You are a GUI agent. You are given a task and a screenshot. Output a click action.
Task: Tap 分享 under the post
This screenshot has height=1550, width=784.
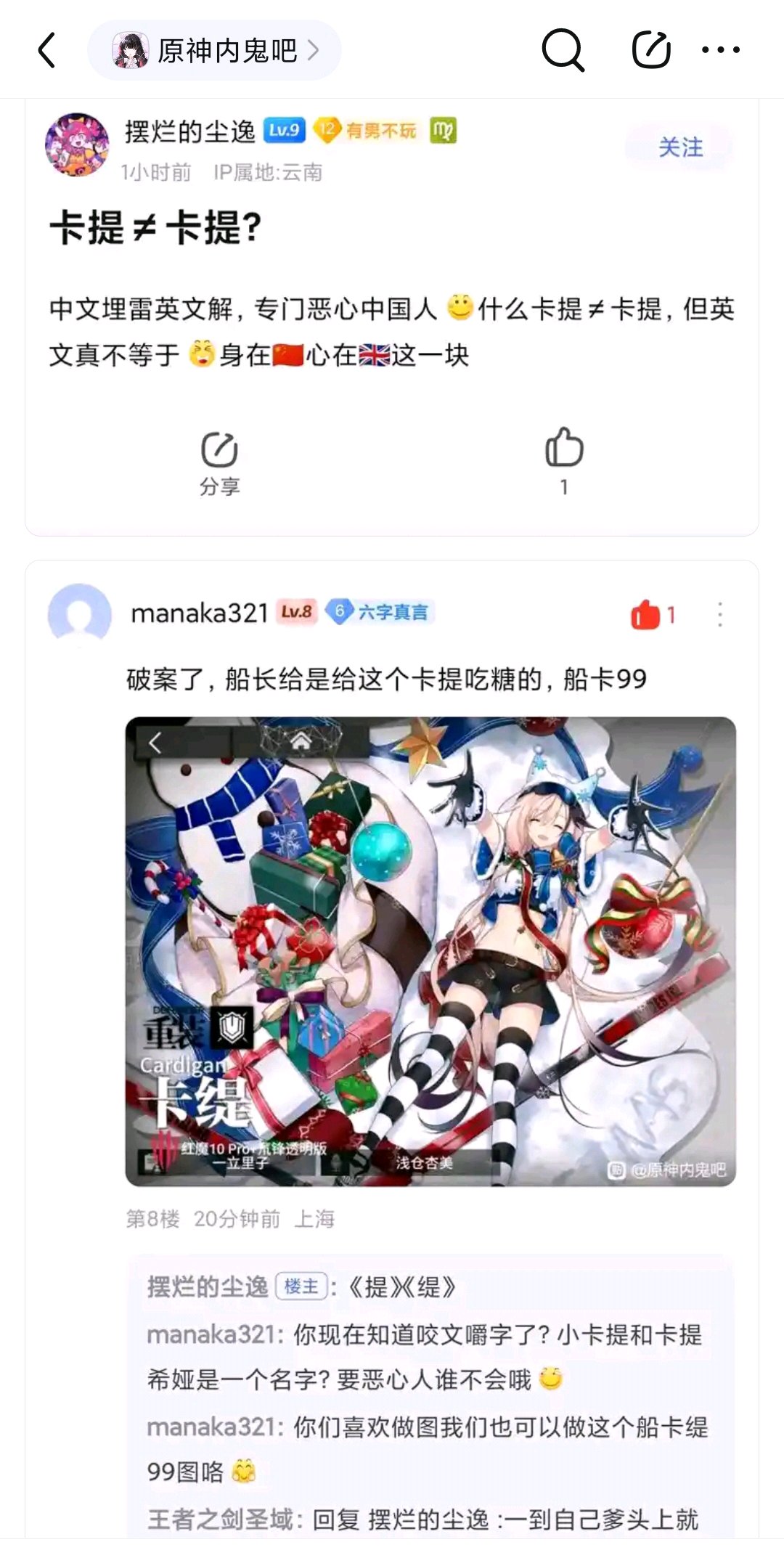[x=219, y=463]
